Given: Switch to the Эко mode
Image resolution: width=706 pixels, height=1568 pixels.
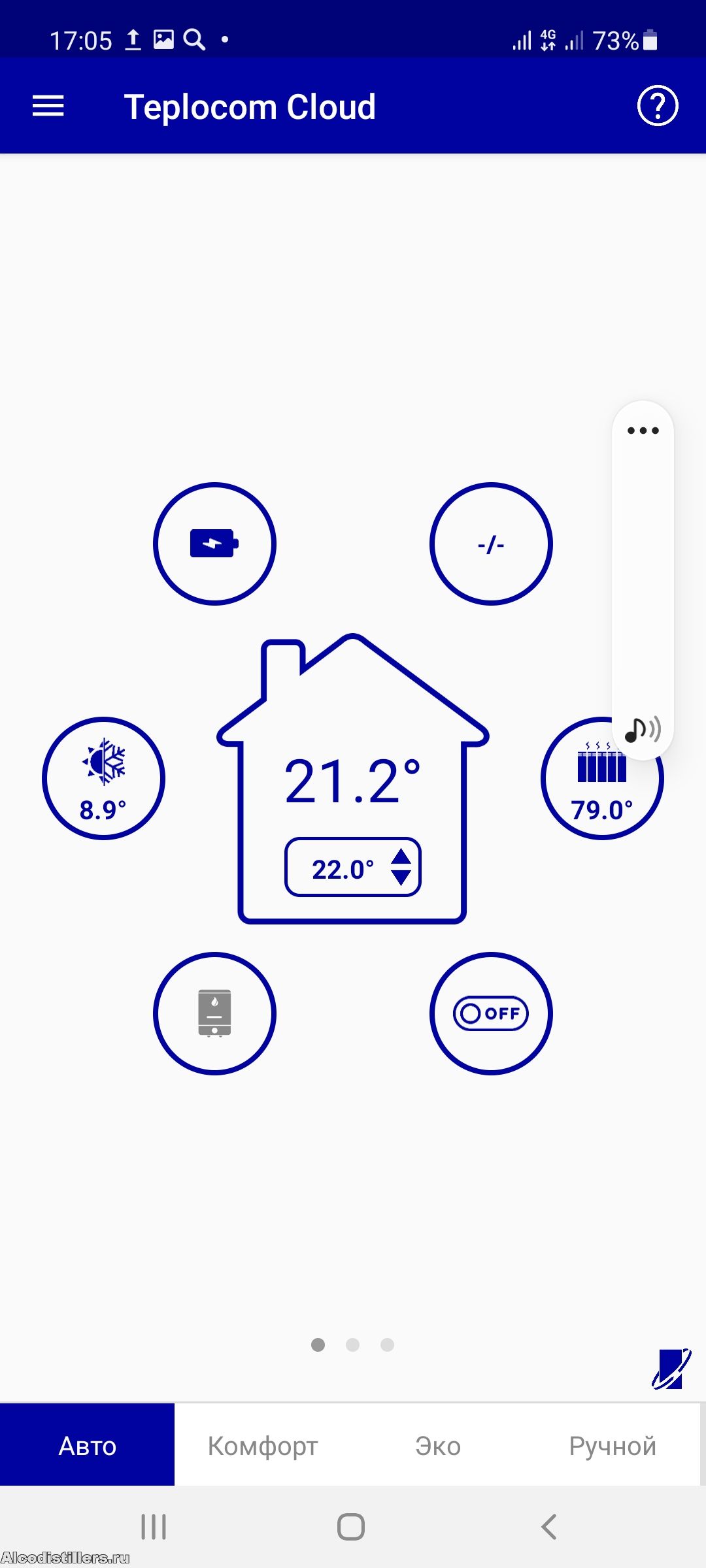Looking at the screenshot, I should coord(438,1445).
